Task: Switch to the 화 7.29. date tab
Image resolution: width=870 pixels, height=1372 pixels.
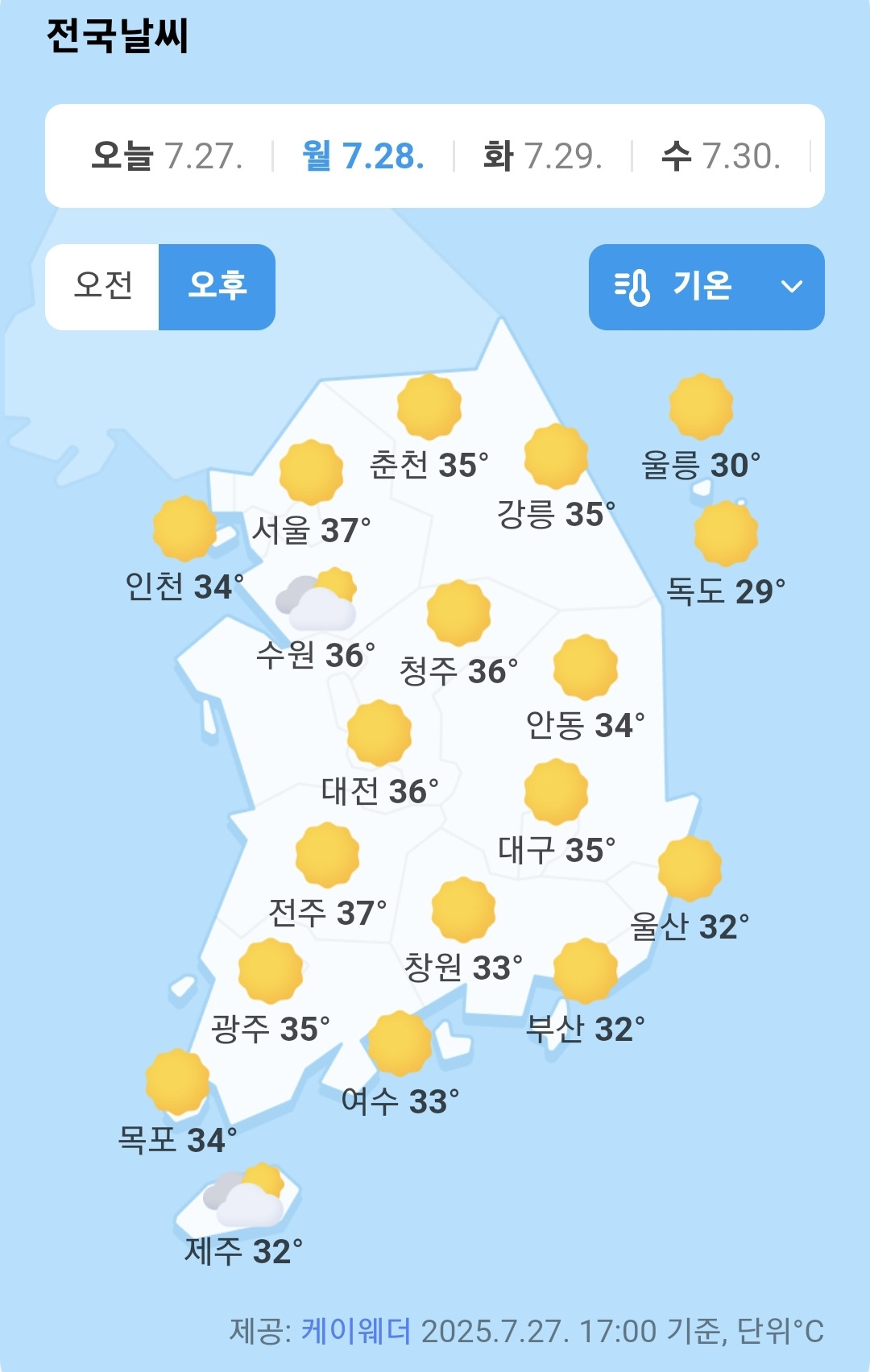Action: (542, 155)
